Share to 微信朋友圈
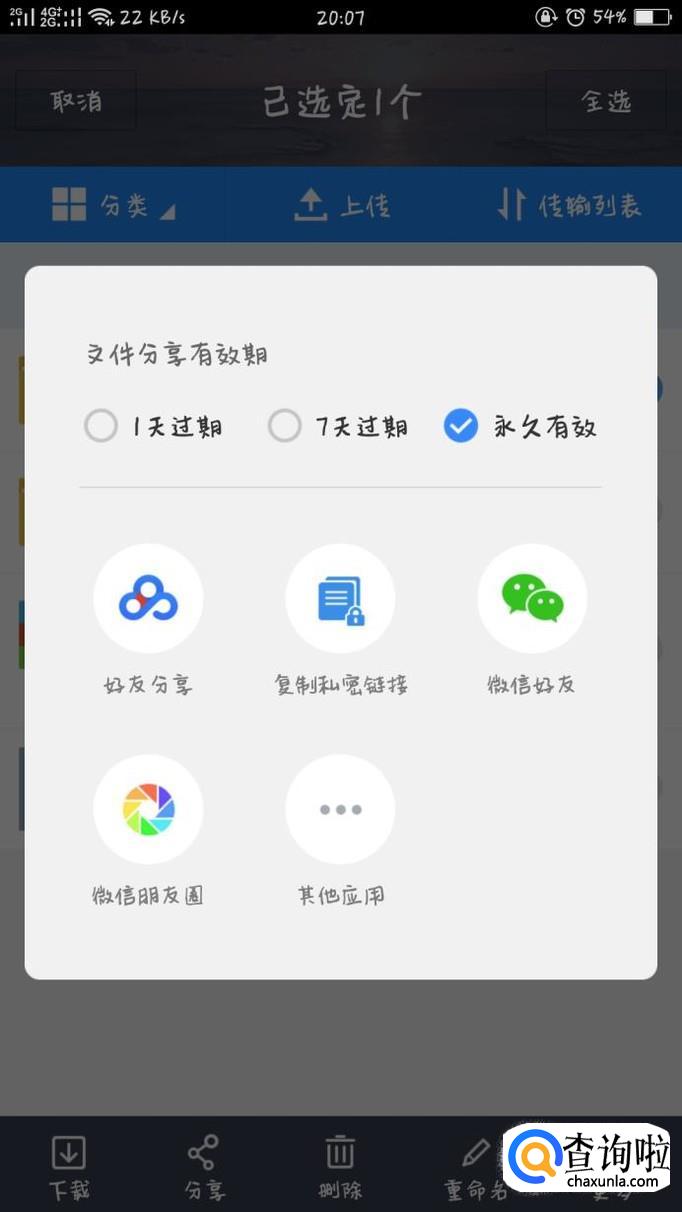Image resolution: width=682 pixels, height=1212 pixels. click(x=148, y=810)
